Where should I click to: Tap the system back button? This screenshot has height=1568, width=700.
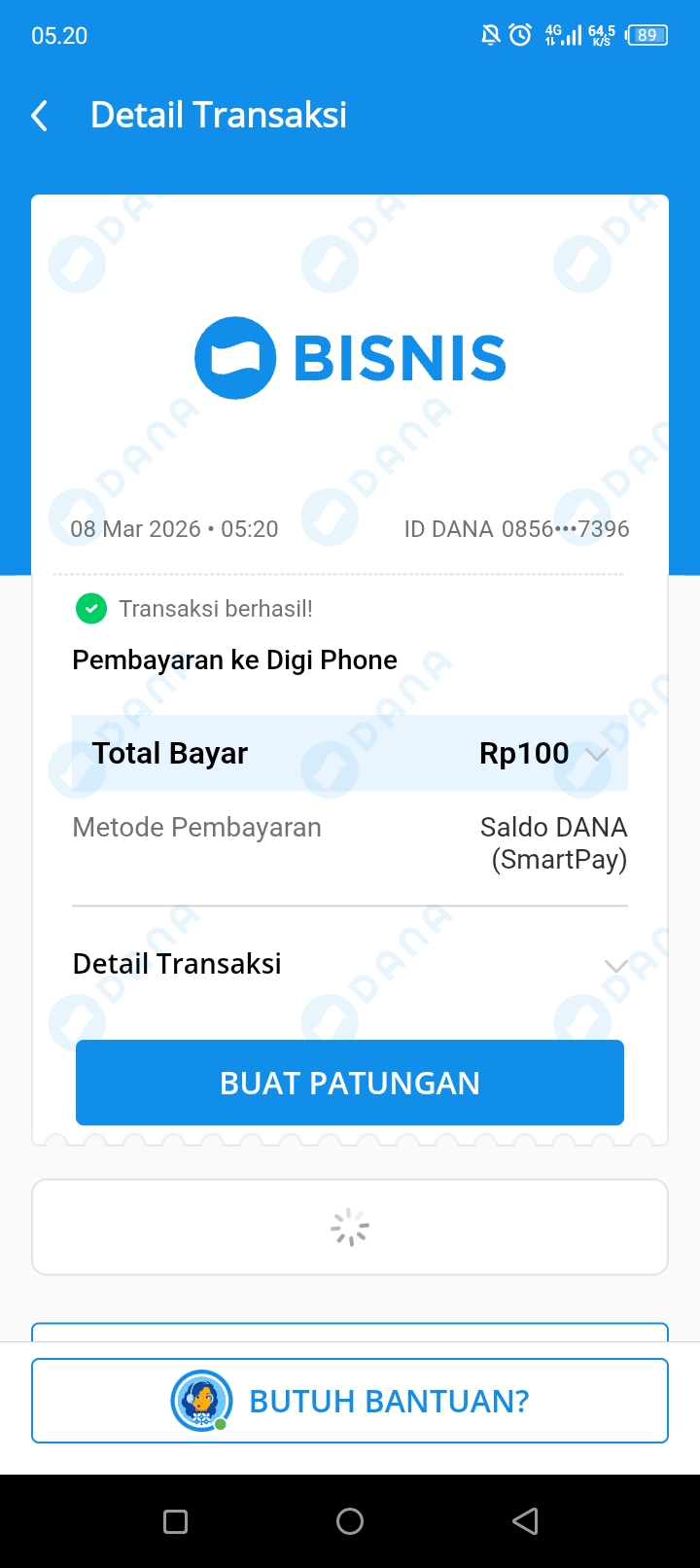525,1521
